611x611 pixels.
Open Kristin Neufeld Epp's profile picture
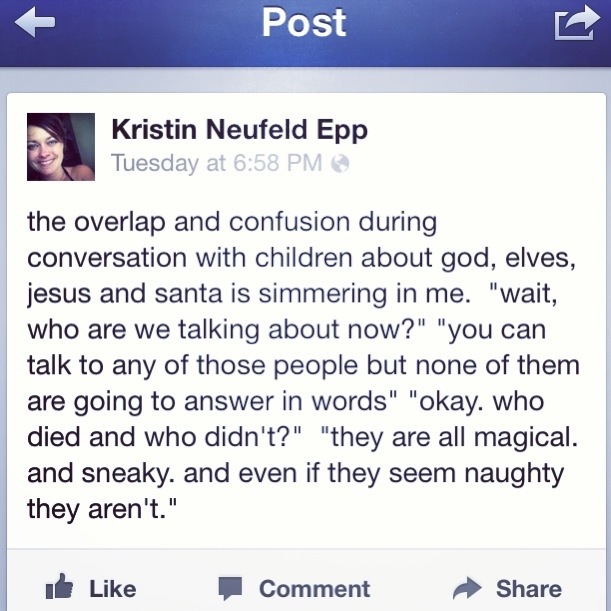(61, 145)
